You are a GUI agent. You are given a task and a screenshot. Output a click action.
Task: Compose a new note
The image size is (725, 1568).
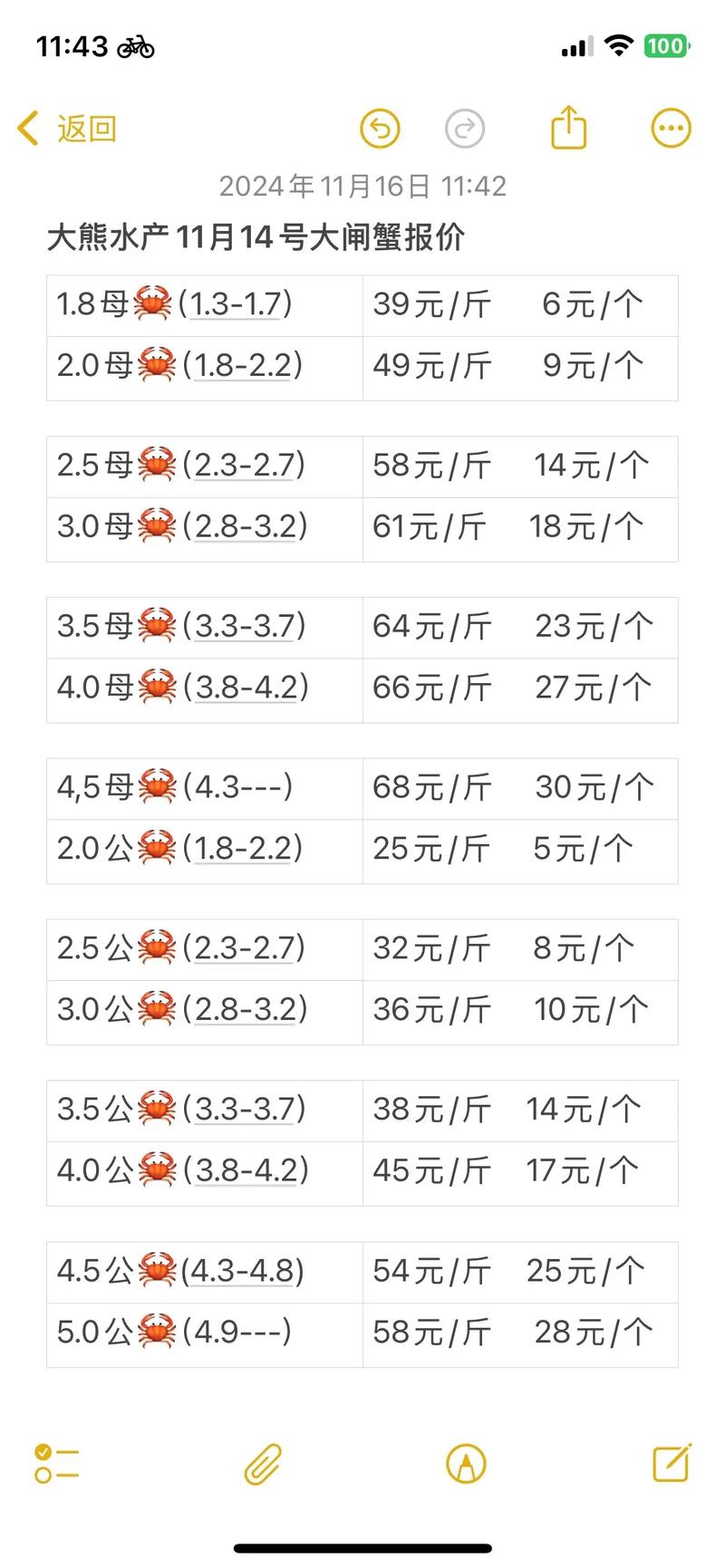(x=672, y=1462)
